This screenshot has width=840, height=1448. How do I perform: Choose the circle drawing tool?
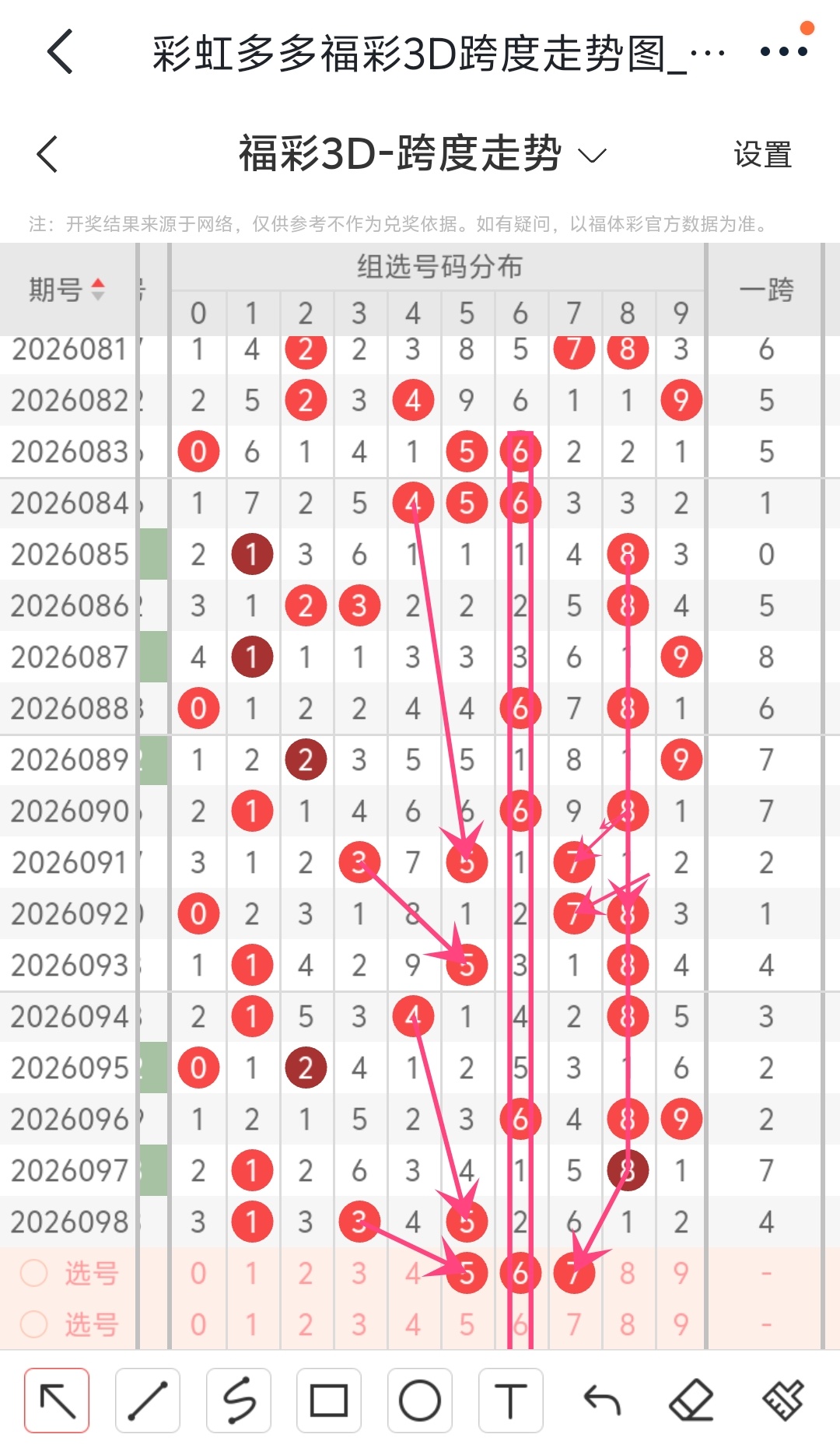(420, 1401)
